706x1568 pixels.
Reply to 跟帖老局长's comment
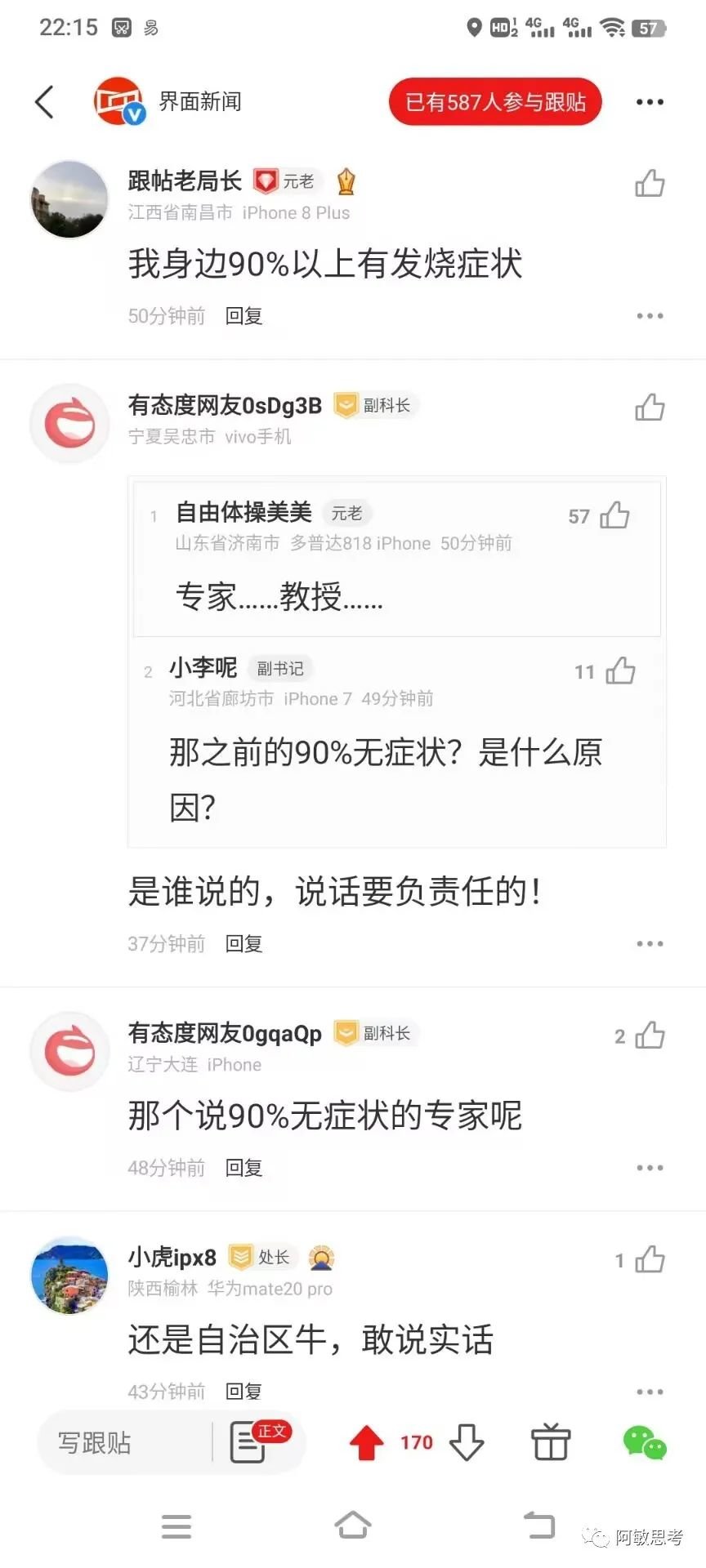pyautogui.click(x=244, y=316)
